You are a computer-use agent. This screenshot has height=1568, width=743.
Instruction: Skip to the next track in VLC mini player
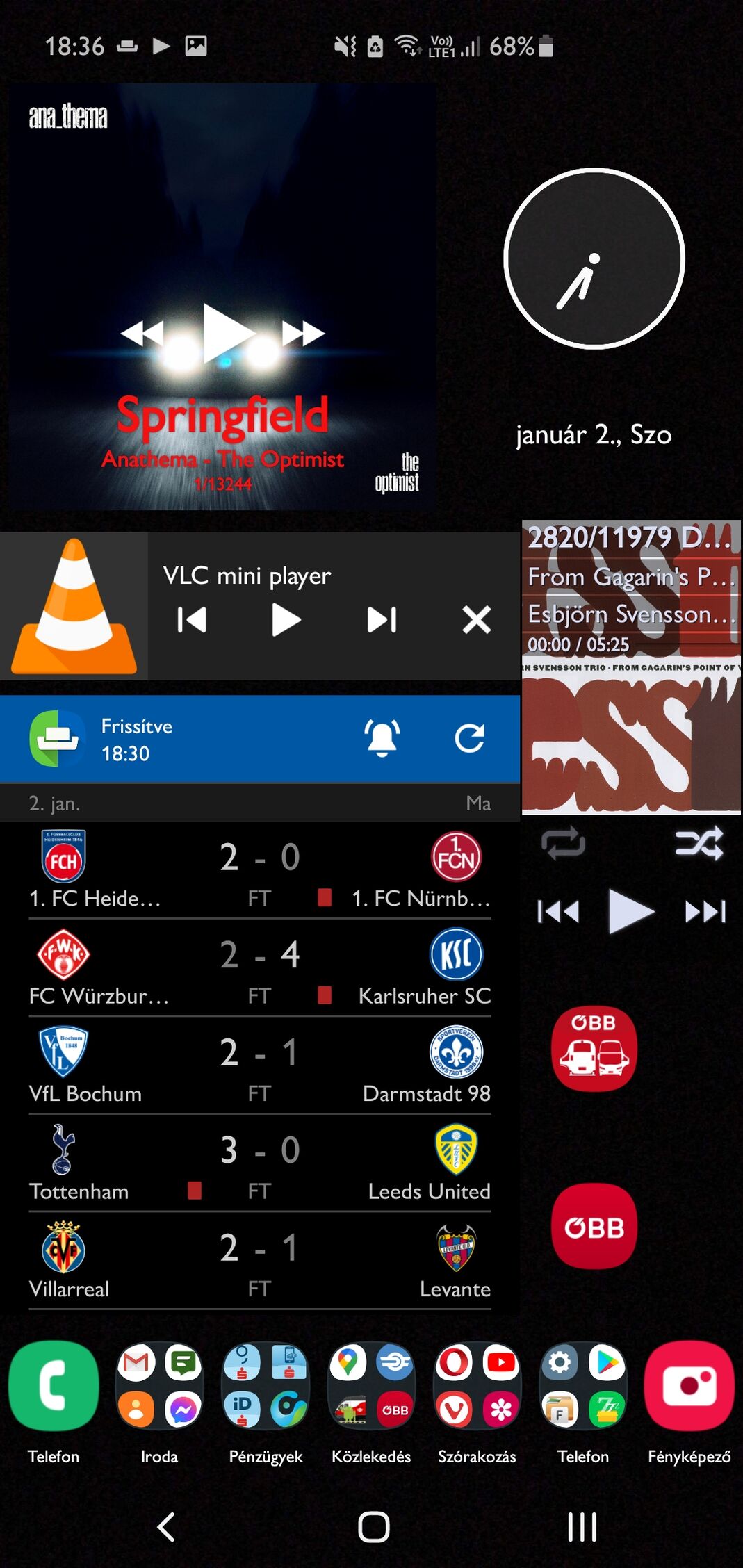(x=382, y=620)
